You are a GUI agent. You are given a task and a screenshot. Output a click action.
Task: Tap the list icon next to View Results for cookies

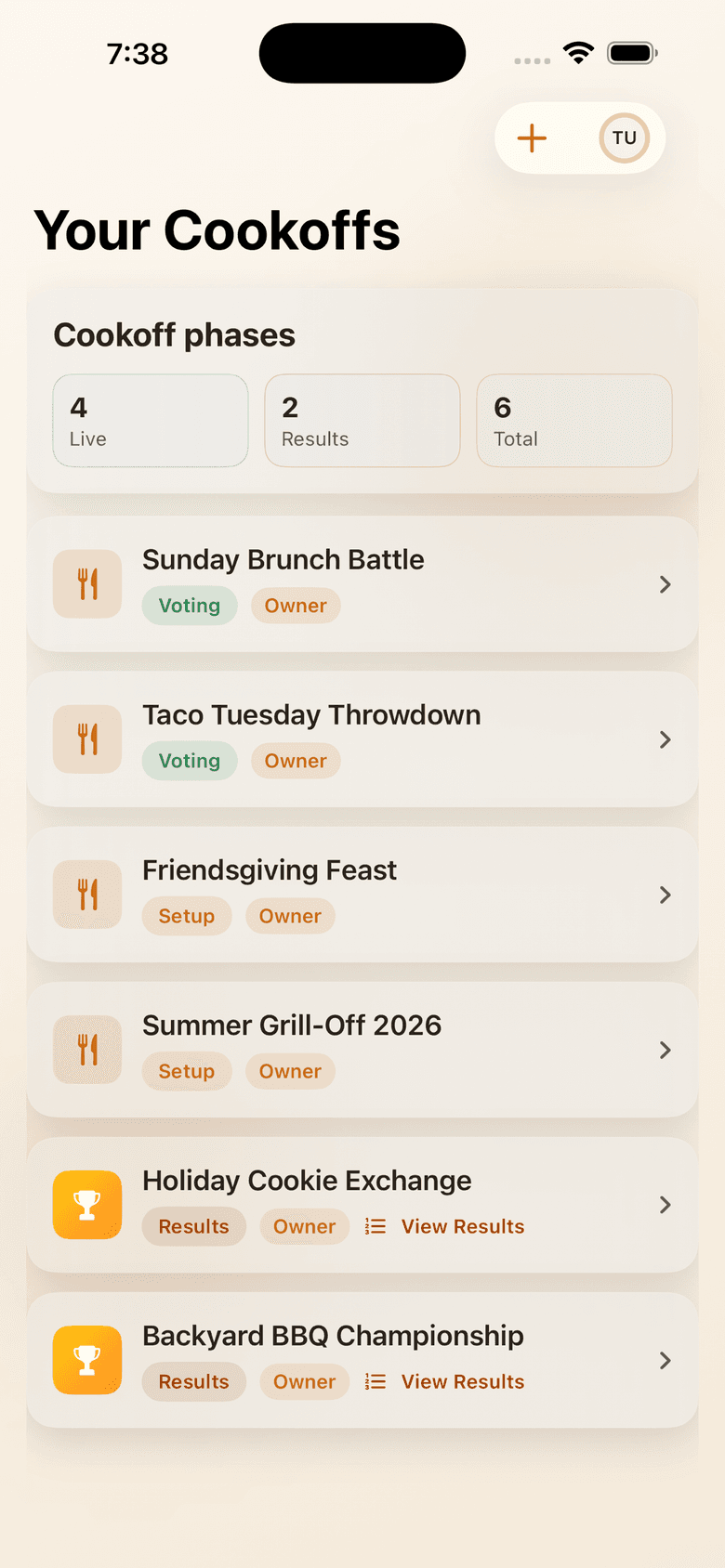tap(375, 1226)
